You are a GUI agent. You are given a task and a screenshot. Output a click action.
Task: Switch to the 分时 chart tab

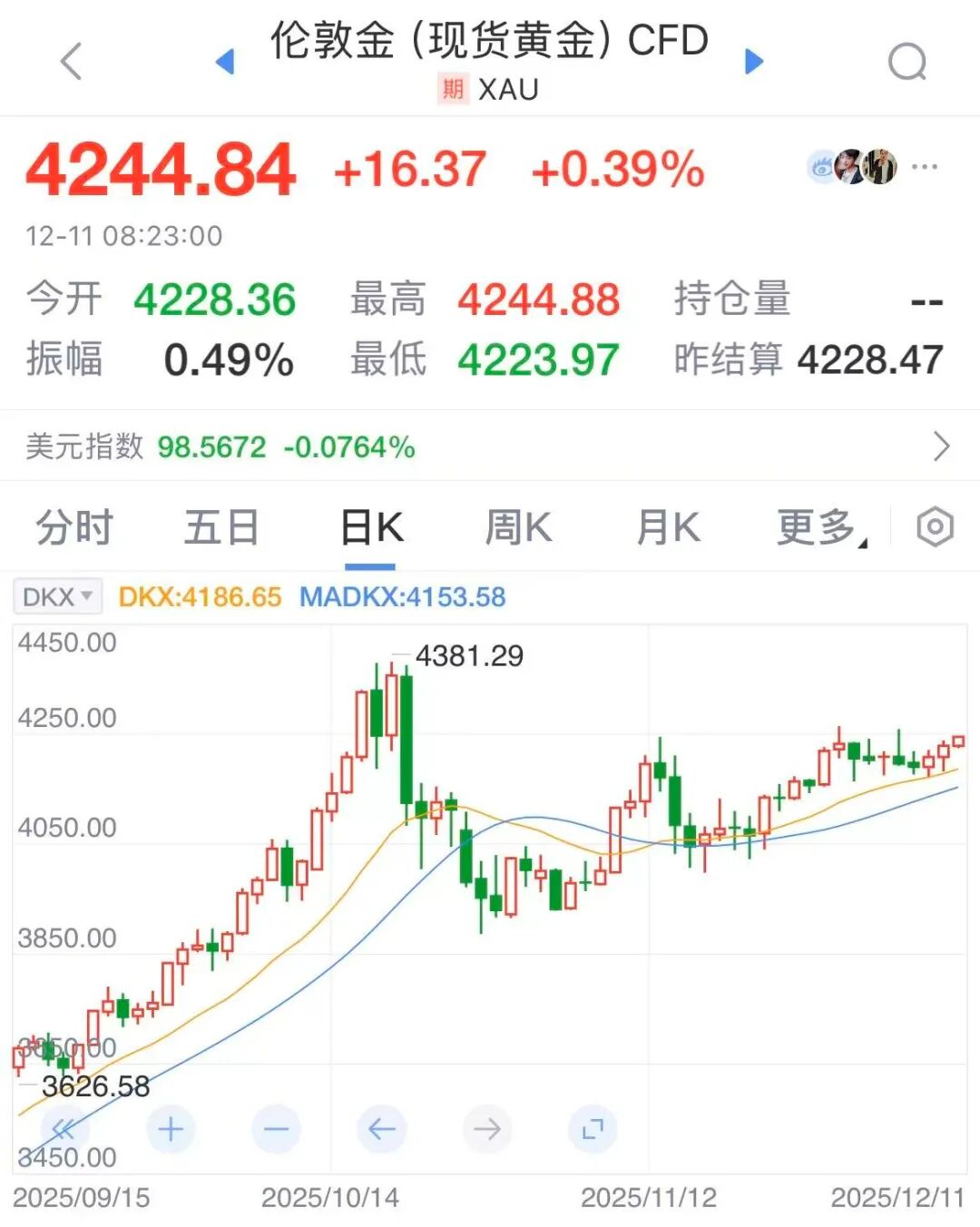74,527
